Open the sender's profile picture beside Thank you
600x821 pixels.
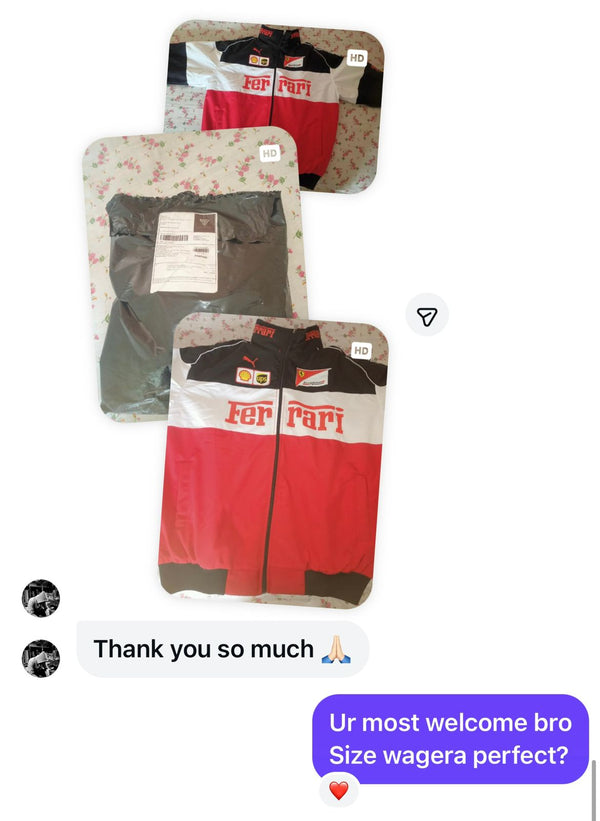[41, 658]
